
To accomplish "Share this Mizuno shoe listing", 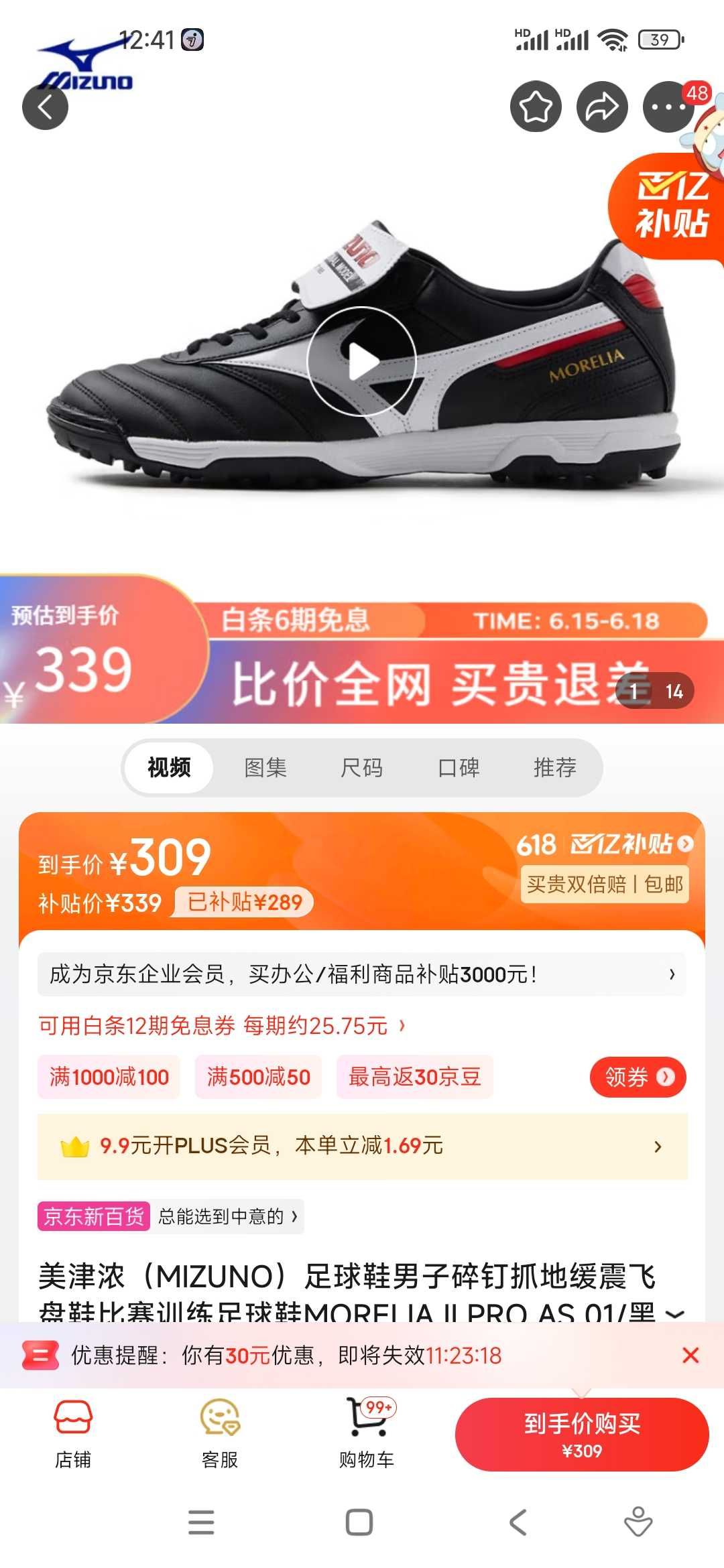I will click(602, 107).
